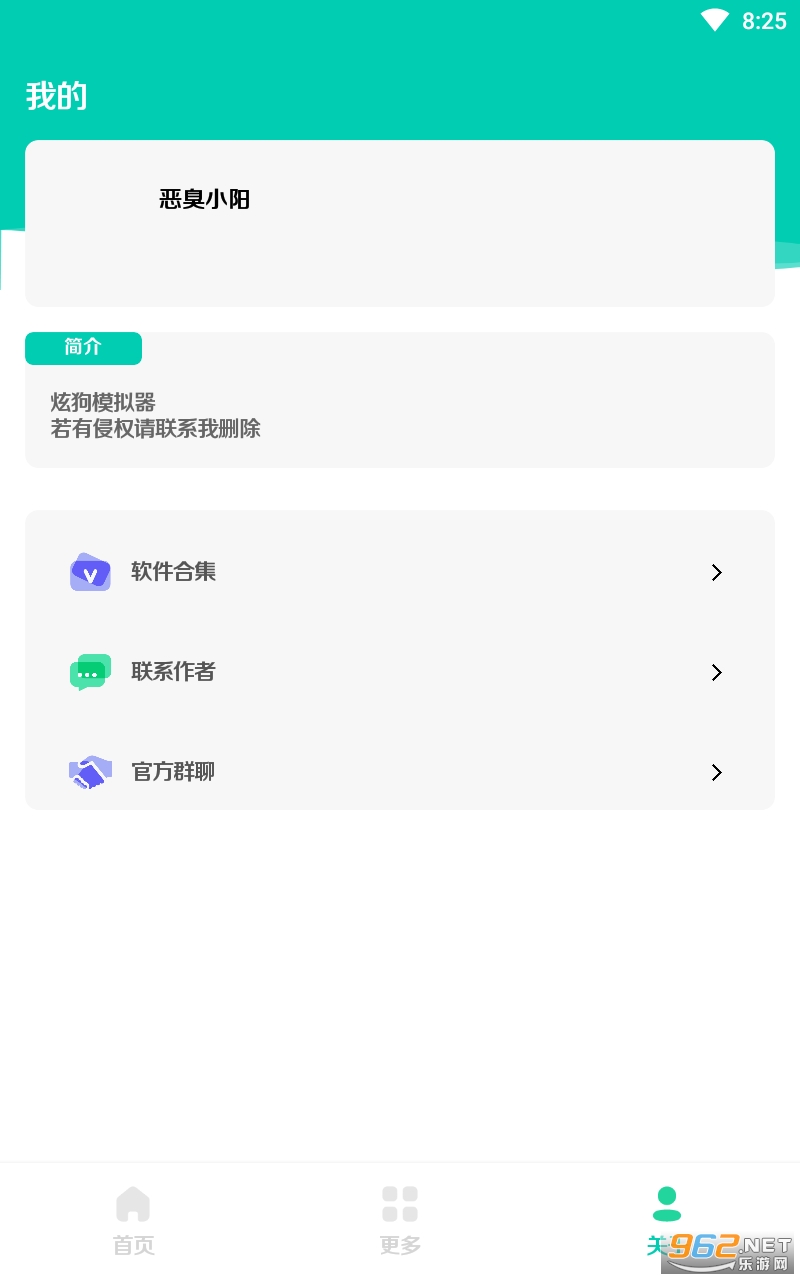This screenshot has width=800, height=1280.
Task: Open the 官方群聊 official group chat
Action: (400, 772)
